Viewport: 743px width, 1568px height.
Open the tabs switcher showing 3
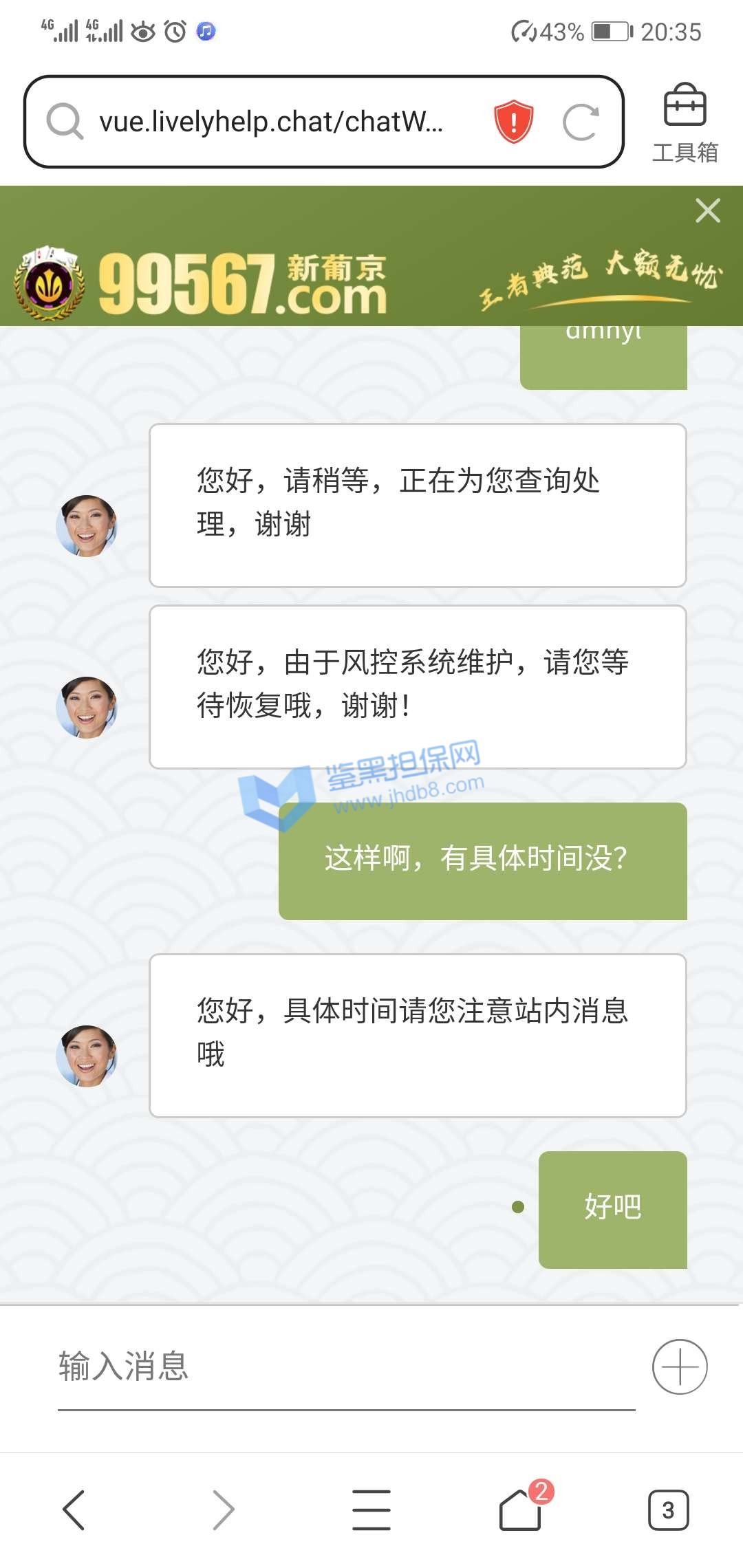tap(668, 1510)
